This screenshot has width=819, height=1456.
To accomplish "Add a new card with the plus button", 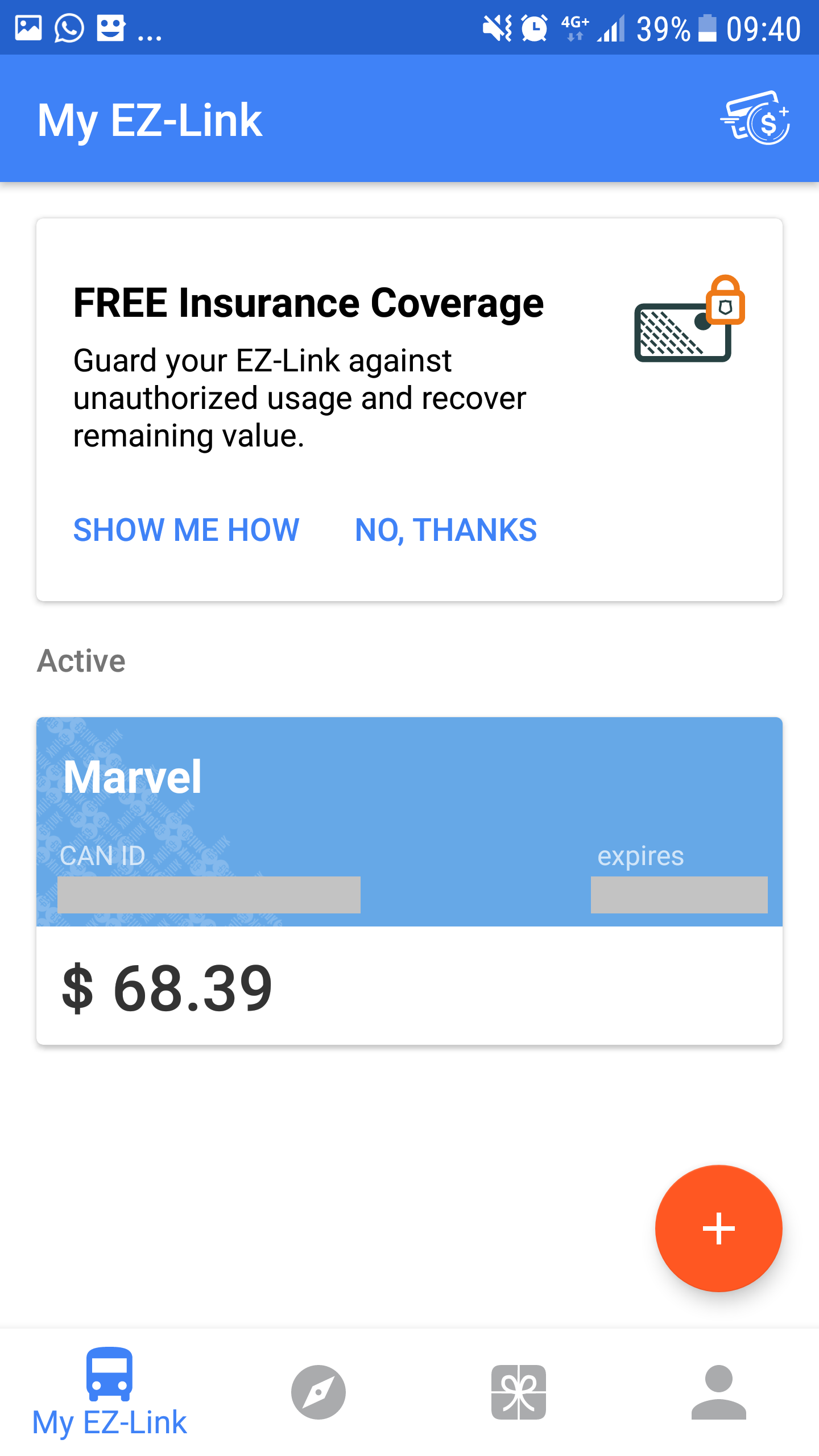I will (x=718, y=1228).
